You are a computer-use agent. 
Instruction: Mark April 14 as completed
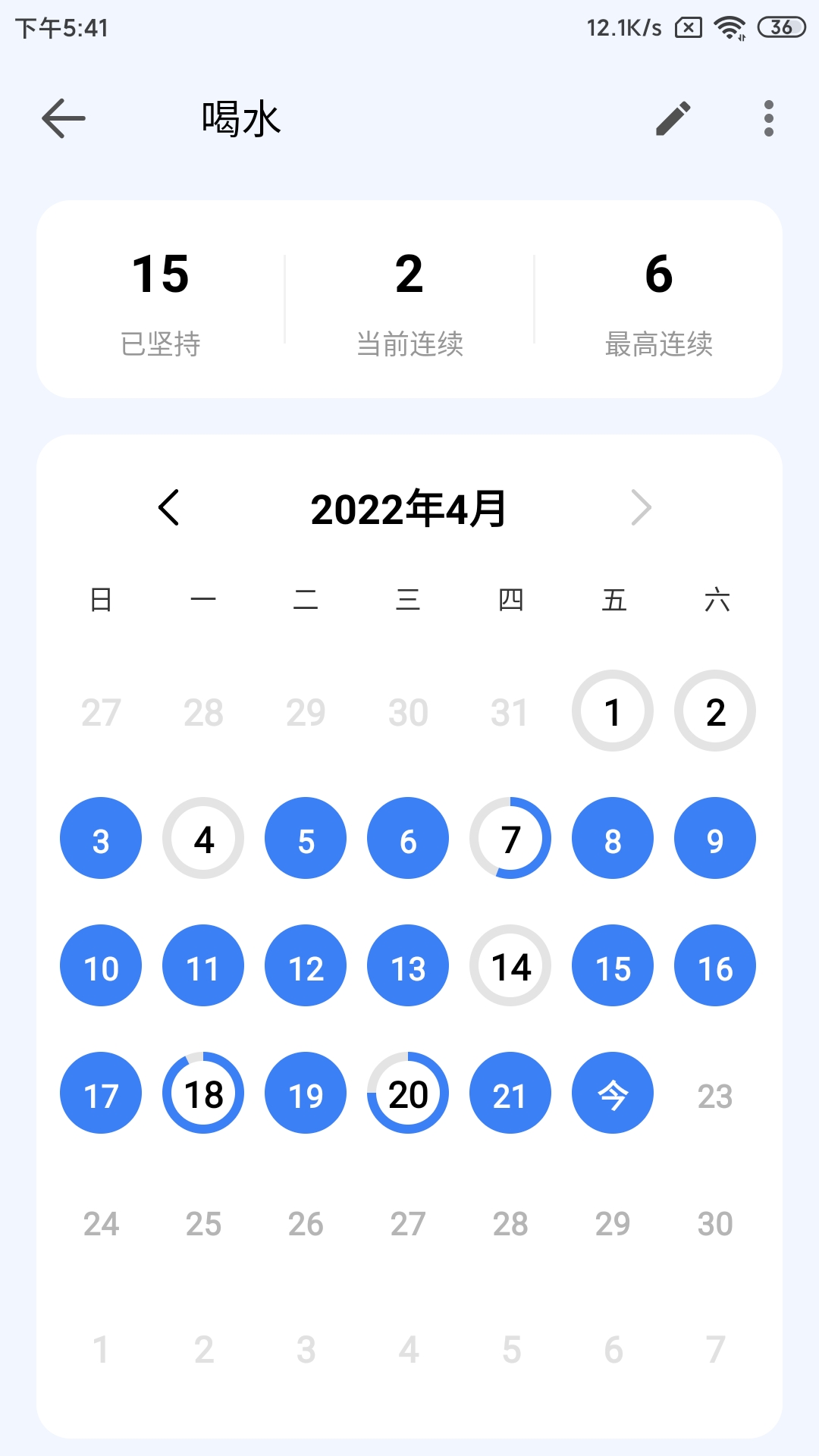tap(510, 966)
